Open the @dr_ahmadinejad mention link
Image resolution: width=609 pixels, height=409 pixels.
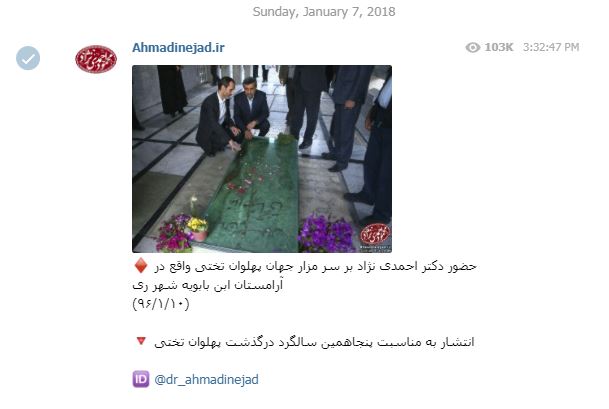[205, 379]
